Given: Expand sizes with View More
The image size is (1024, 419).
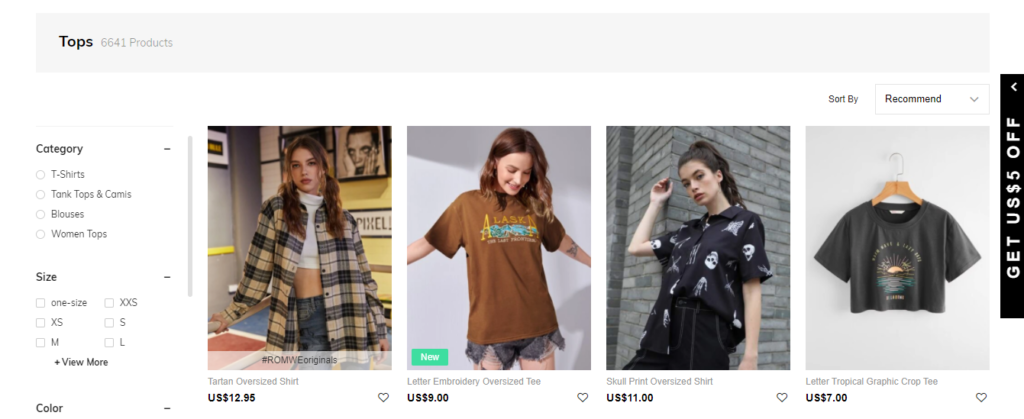Looking at the screenshot, I should coord(81,362).
